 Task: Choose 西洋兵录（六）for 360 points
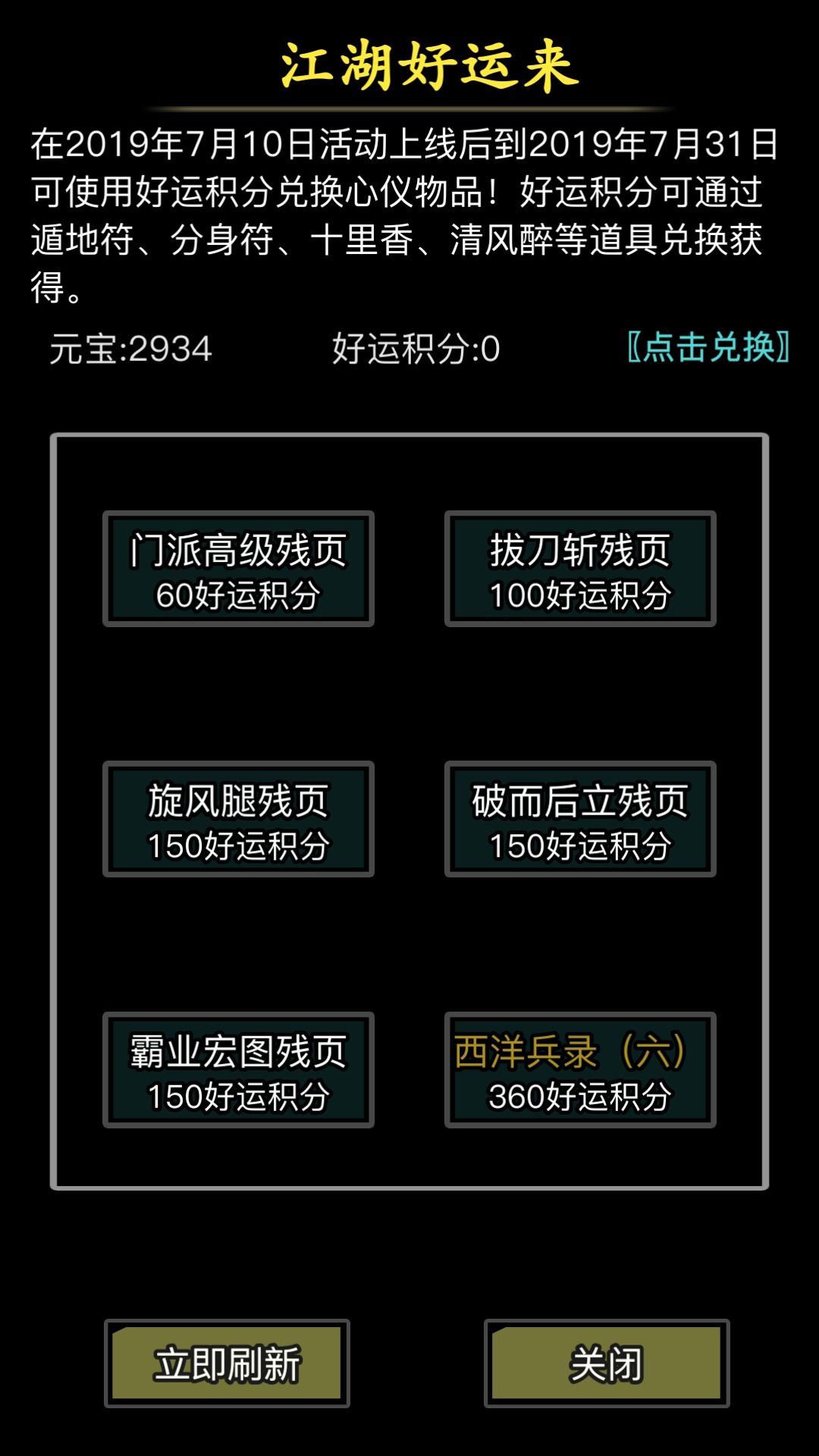pos(580,1070)
